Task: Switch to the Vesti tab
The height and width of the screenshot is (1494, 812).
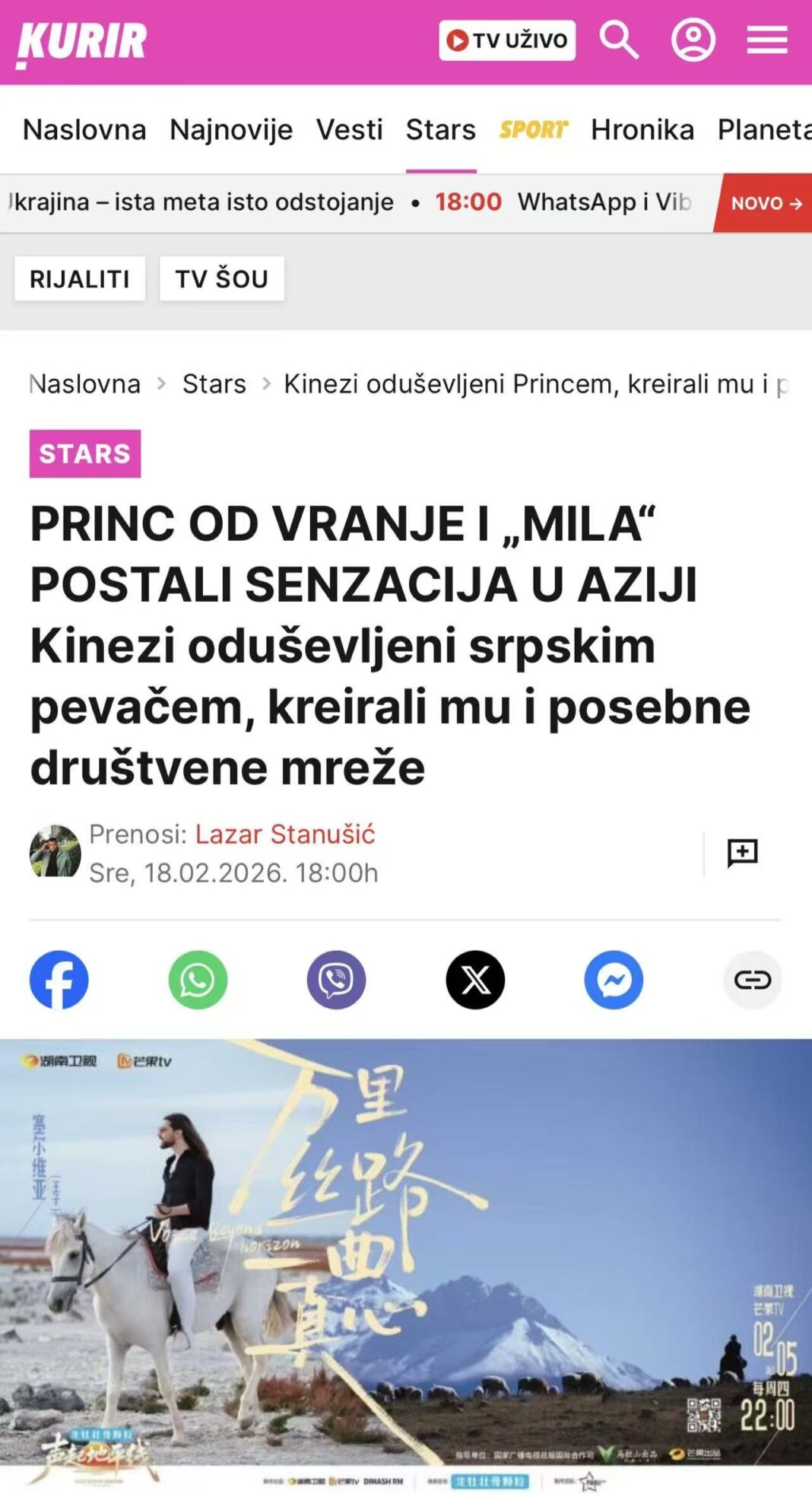Action: point(349,130)
